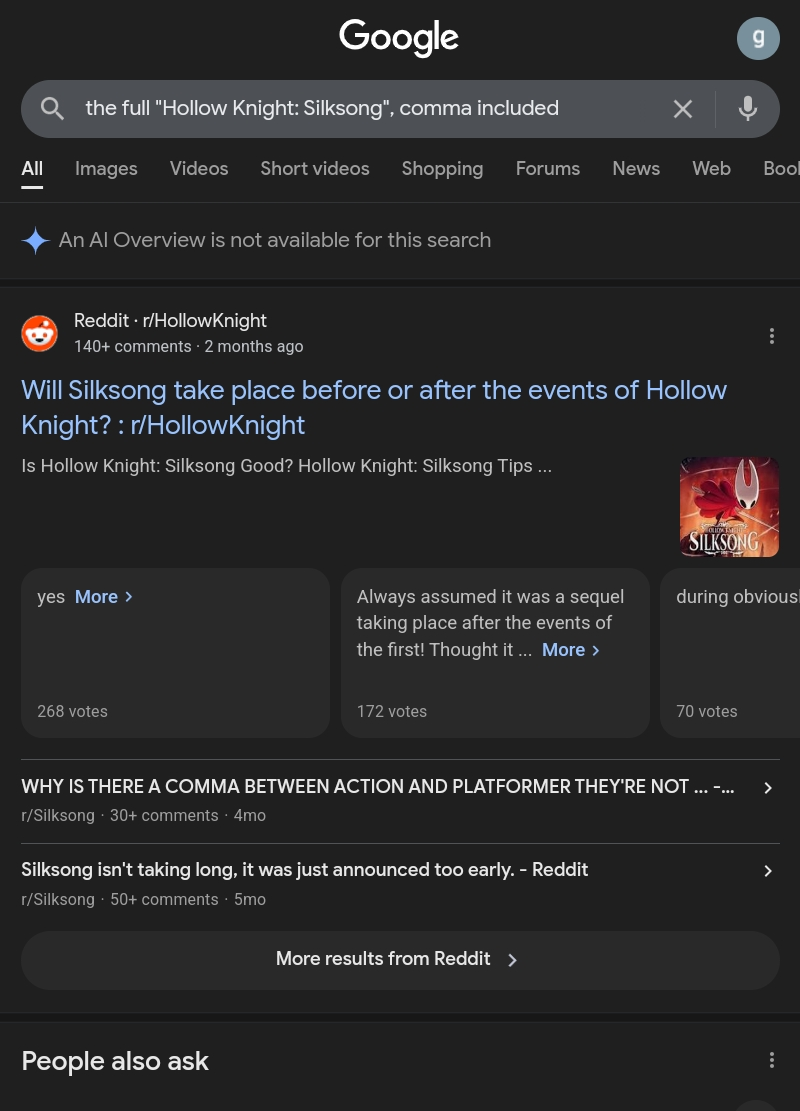Read more of the 'Always assumed it was a sequel' answer
This screenshot has width=800, height=1111.
coord(570,650)
